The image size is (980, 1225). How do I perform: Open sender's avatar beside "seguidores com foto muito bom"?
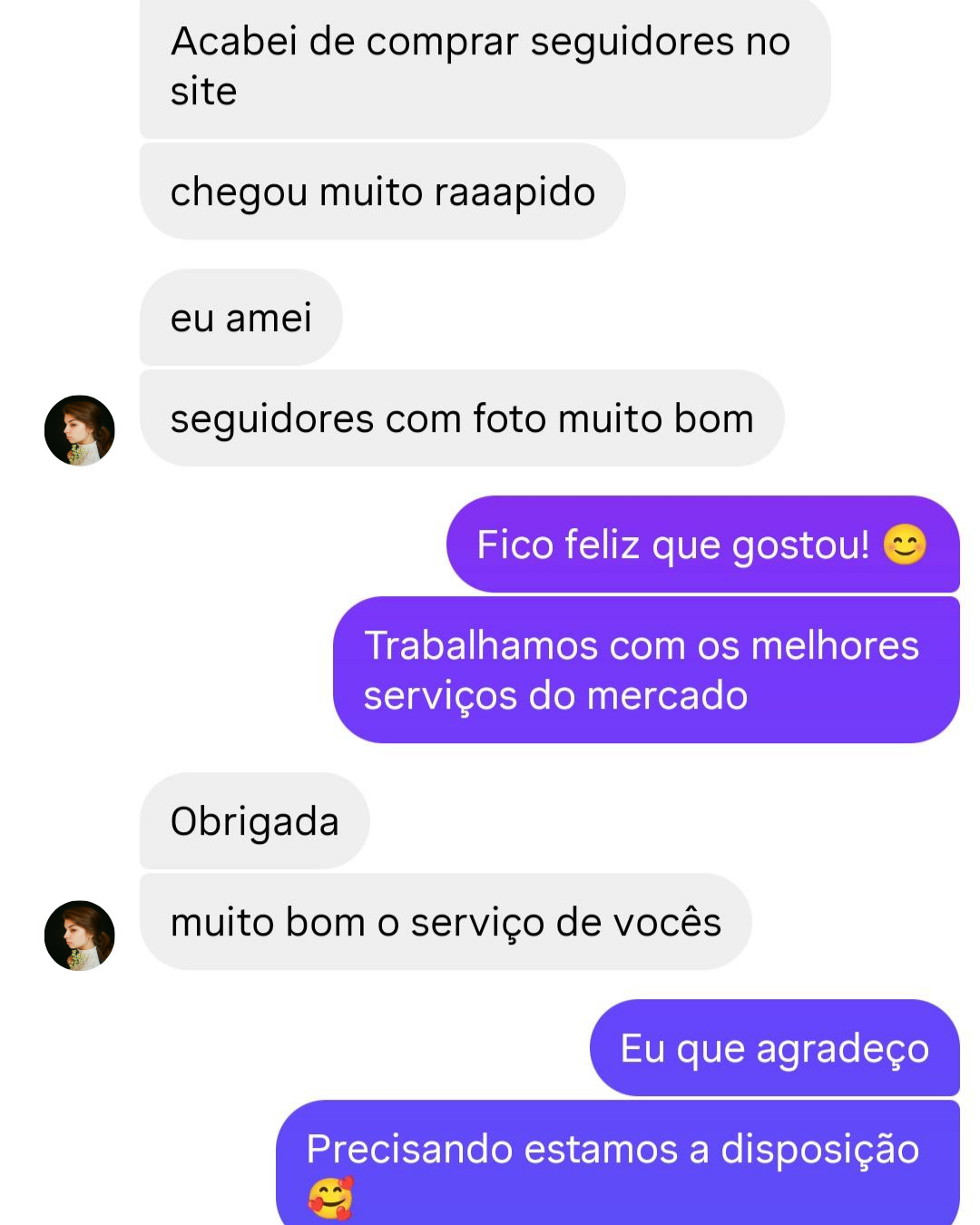click(x=80, y=430)
